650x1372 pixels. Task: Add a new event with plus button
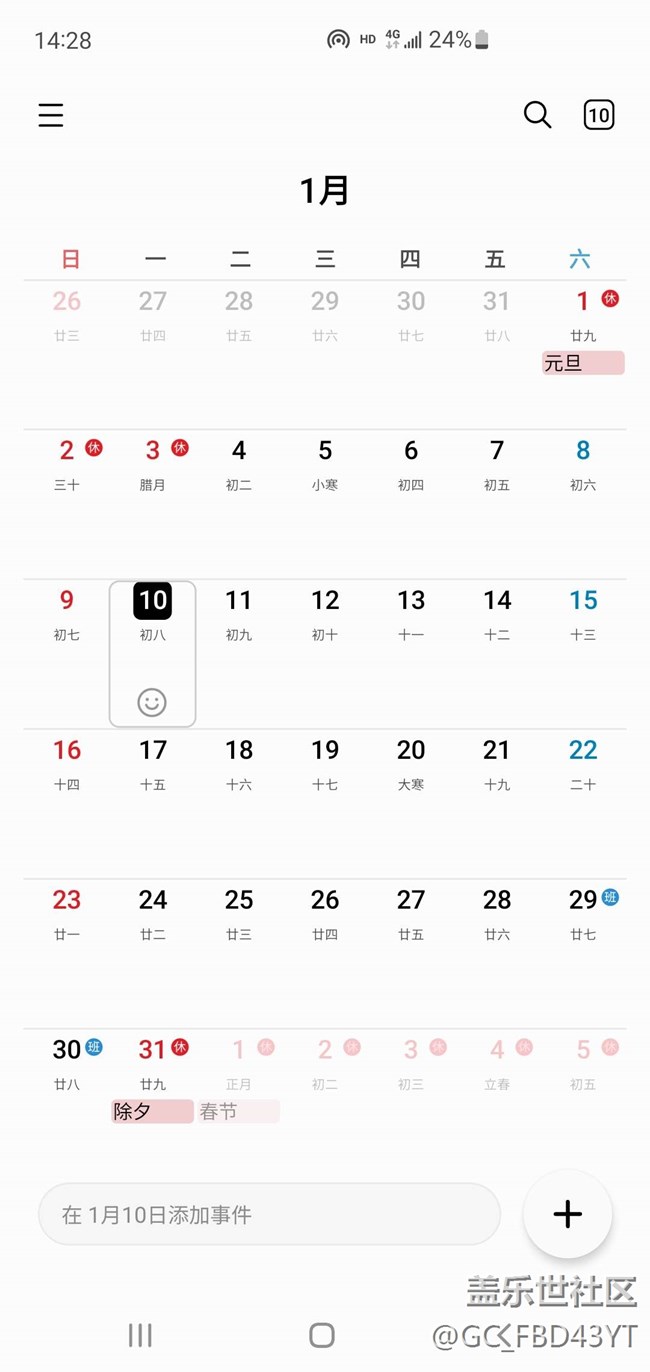point(567,1213)
